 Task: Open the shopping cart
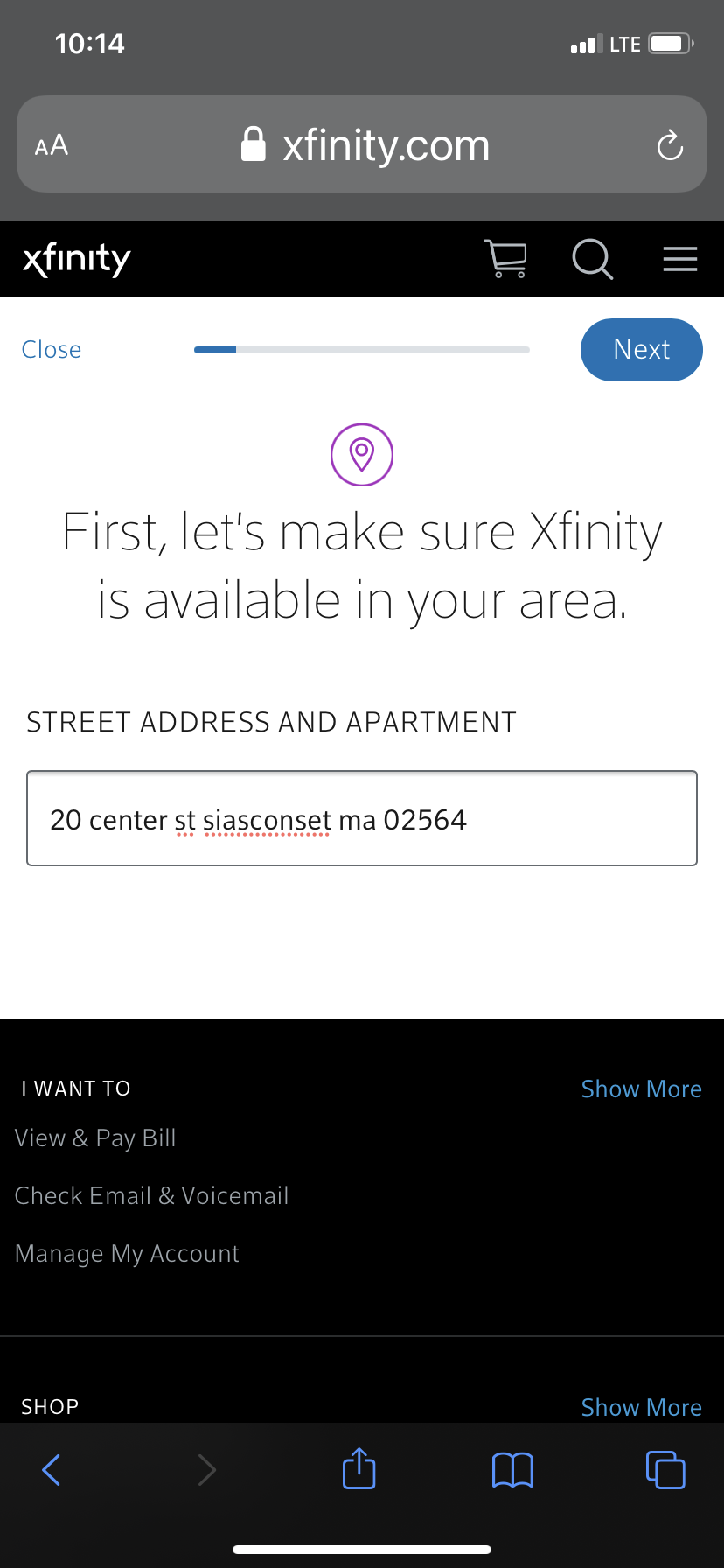(x=506, y=259)
